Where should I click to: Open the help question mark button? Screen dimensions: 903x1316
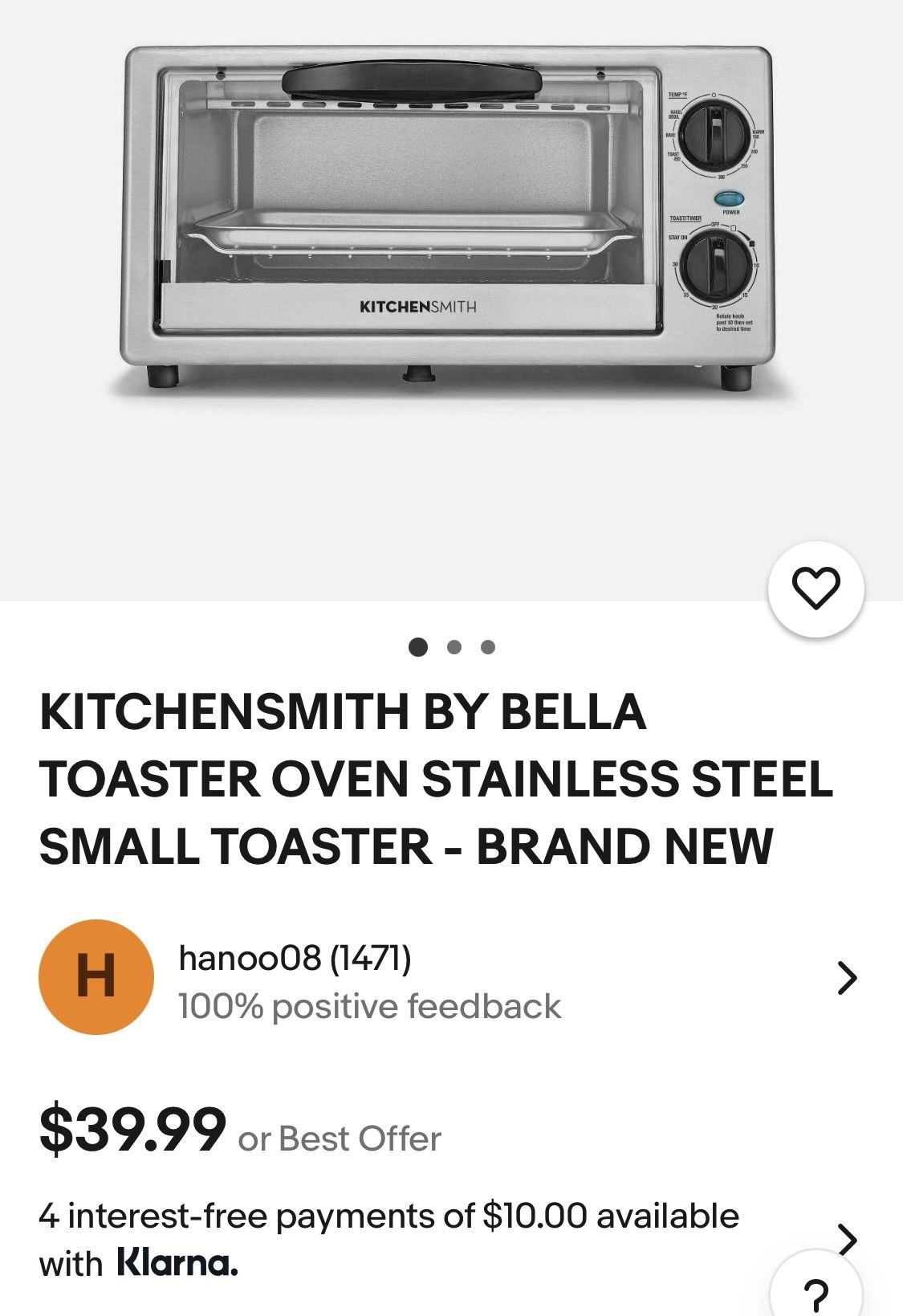816,1292
